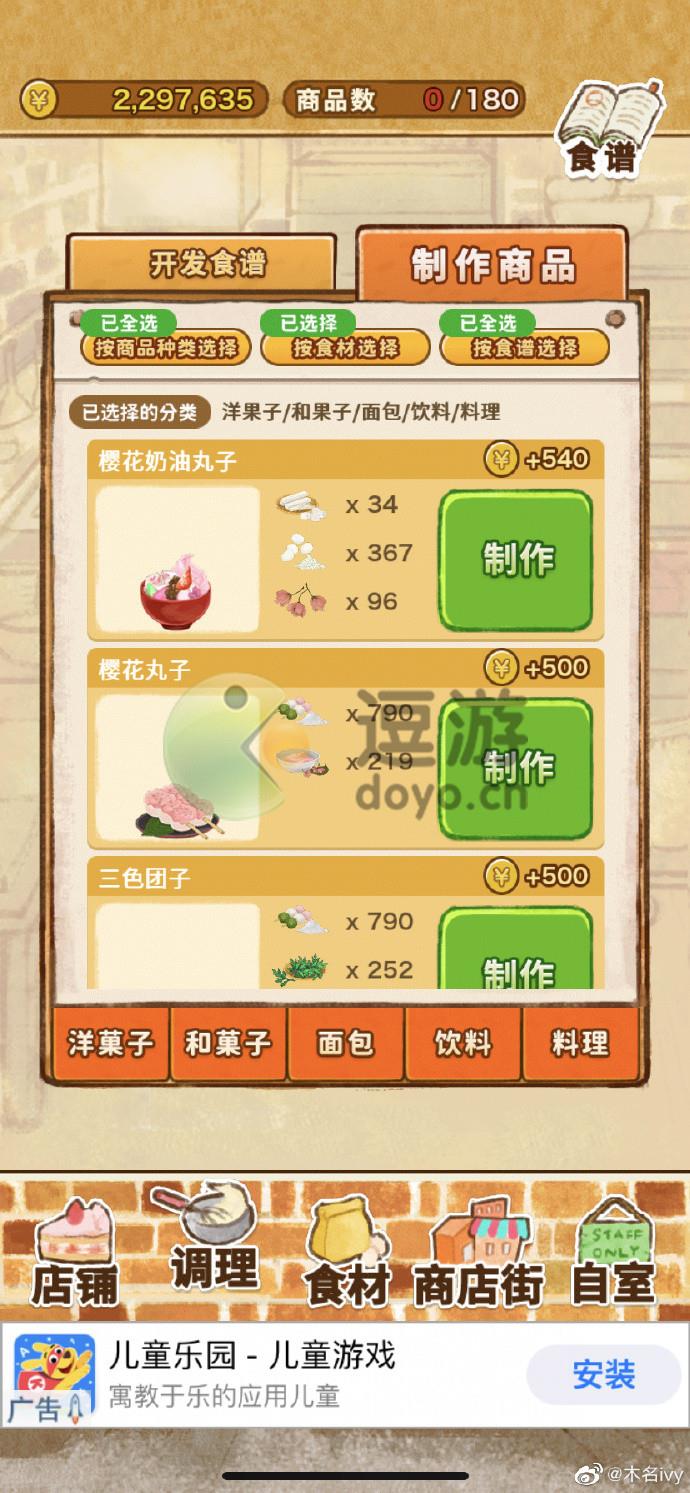Filter by 饮料 category
This screenshot has height=1493, width=690.
click(x=462, y=1044)
